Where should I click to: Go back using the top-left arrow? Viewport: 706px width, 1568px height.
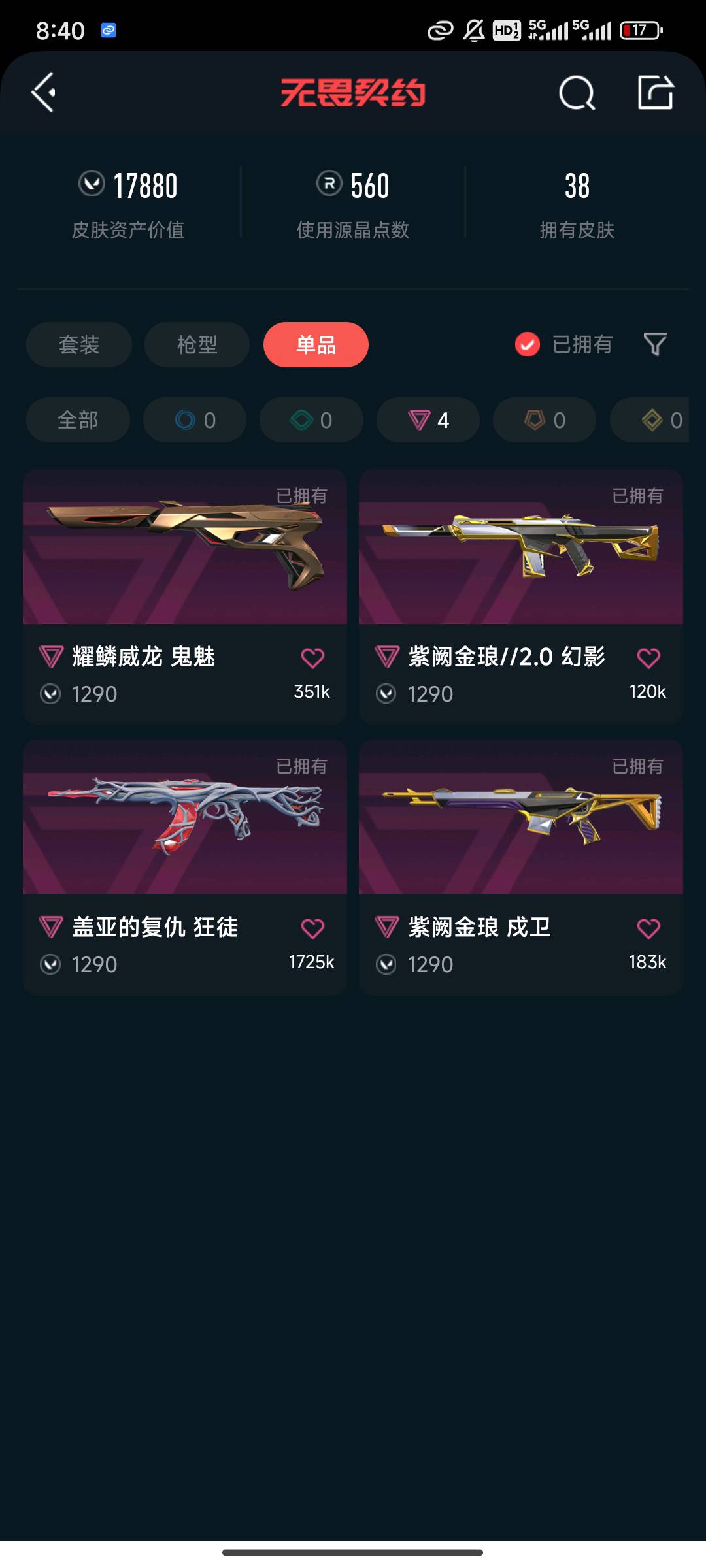(44, 92)
